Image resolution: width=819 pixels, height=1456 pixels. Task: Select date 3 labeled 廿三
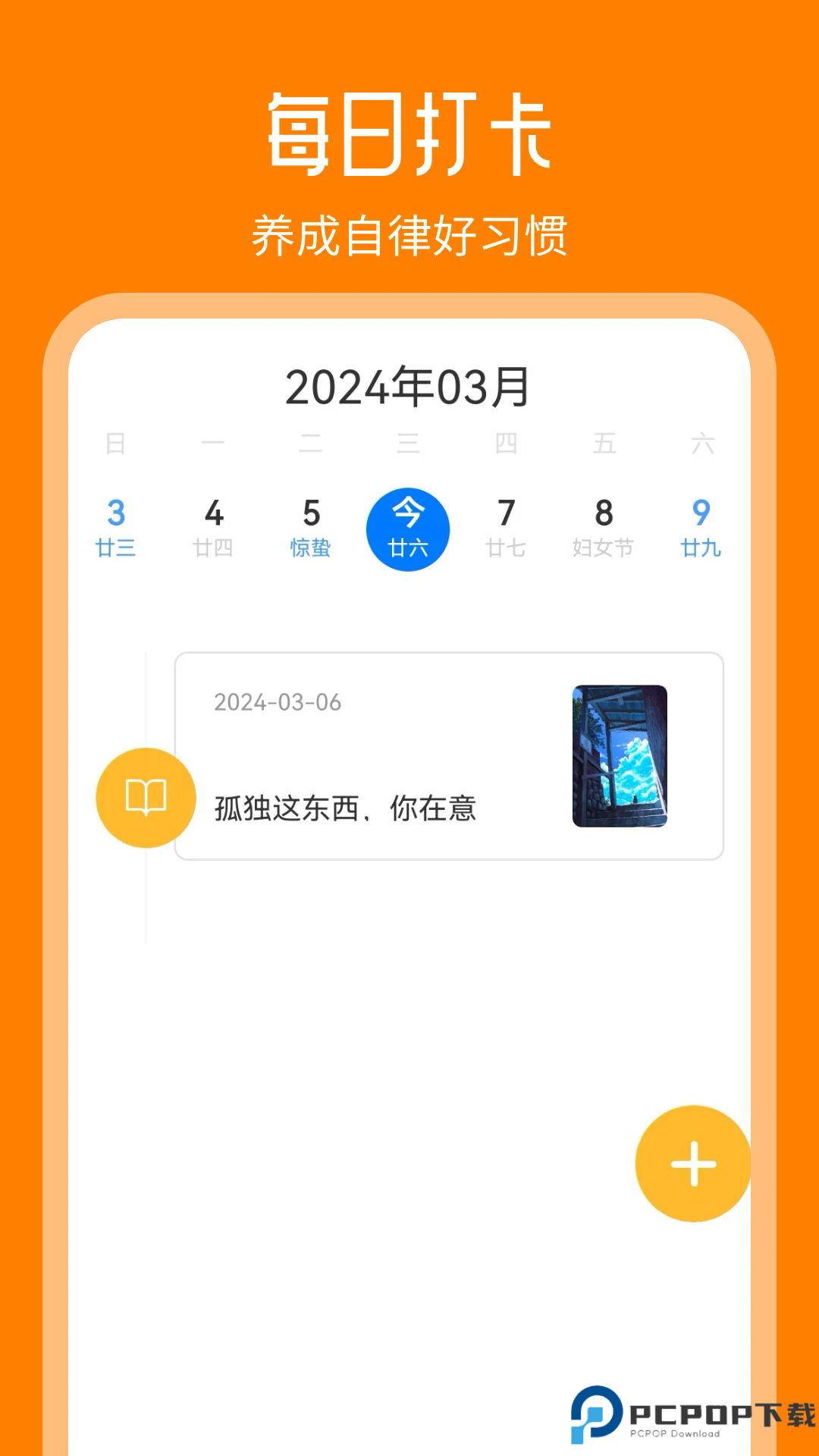pos(116,529)
